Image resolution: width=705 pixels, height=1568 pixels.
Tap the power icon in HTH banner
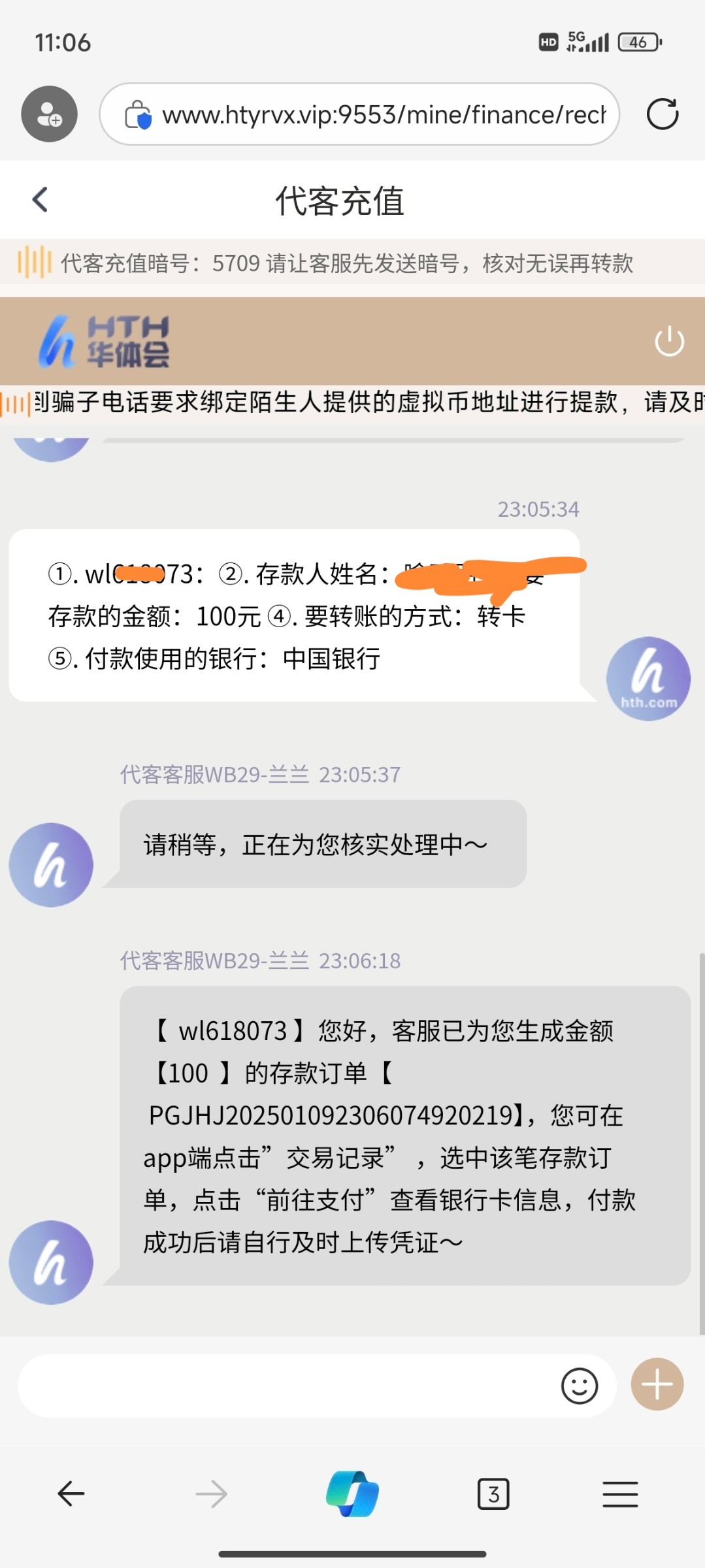click(x=669, y=341)
